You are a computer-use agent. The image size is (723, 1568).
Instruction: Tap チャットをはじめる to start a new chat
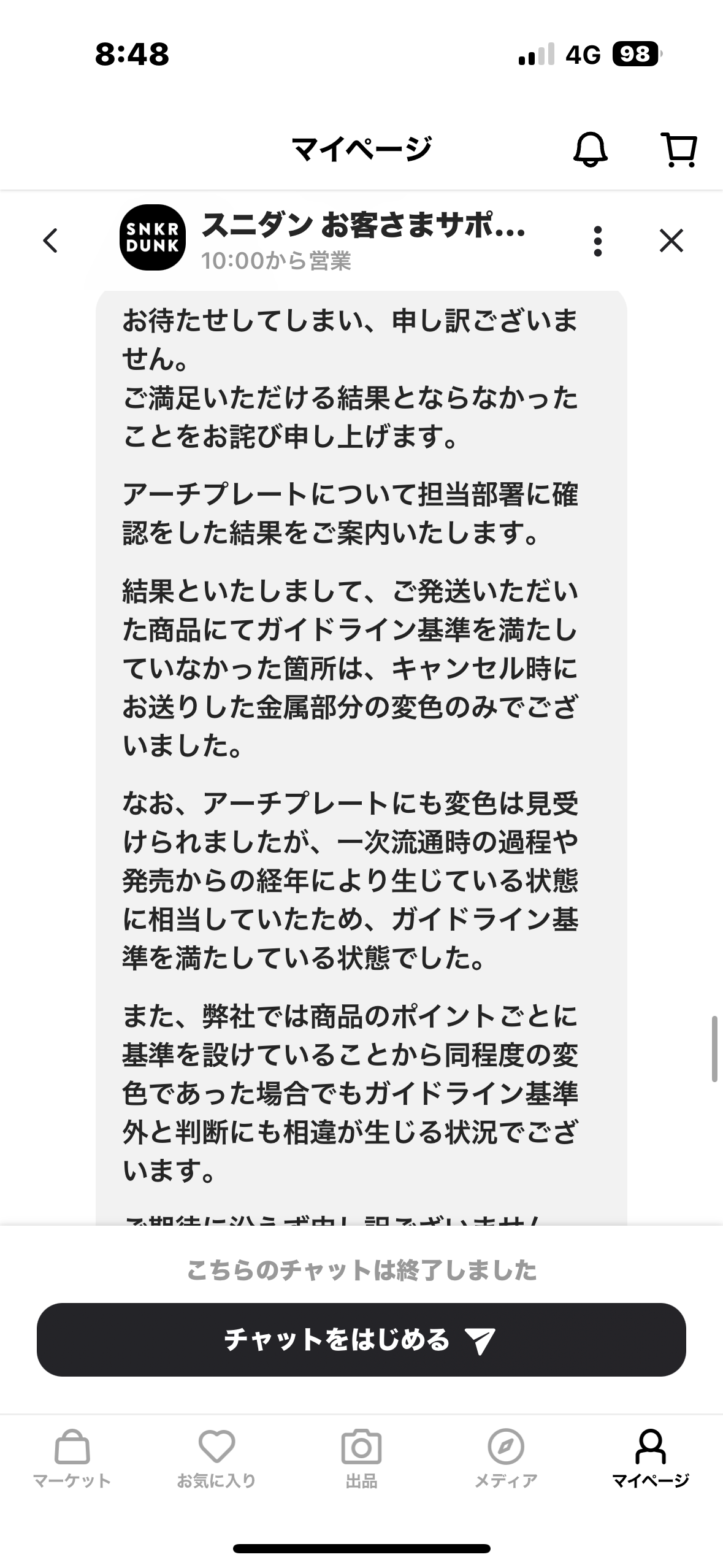tap(361, 1339)
